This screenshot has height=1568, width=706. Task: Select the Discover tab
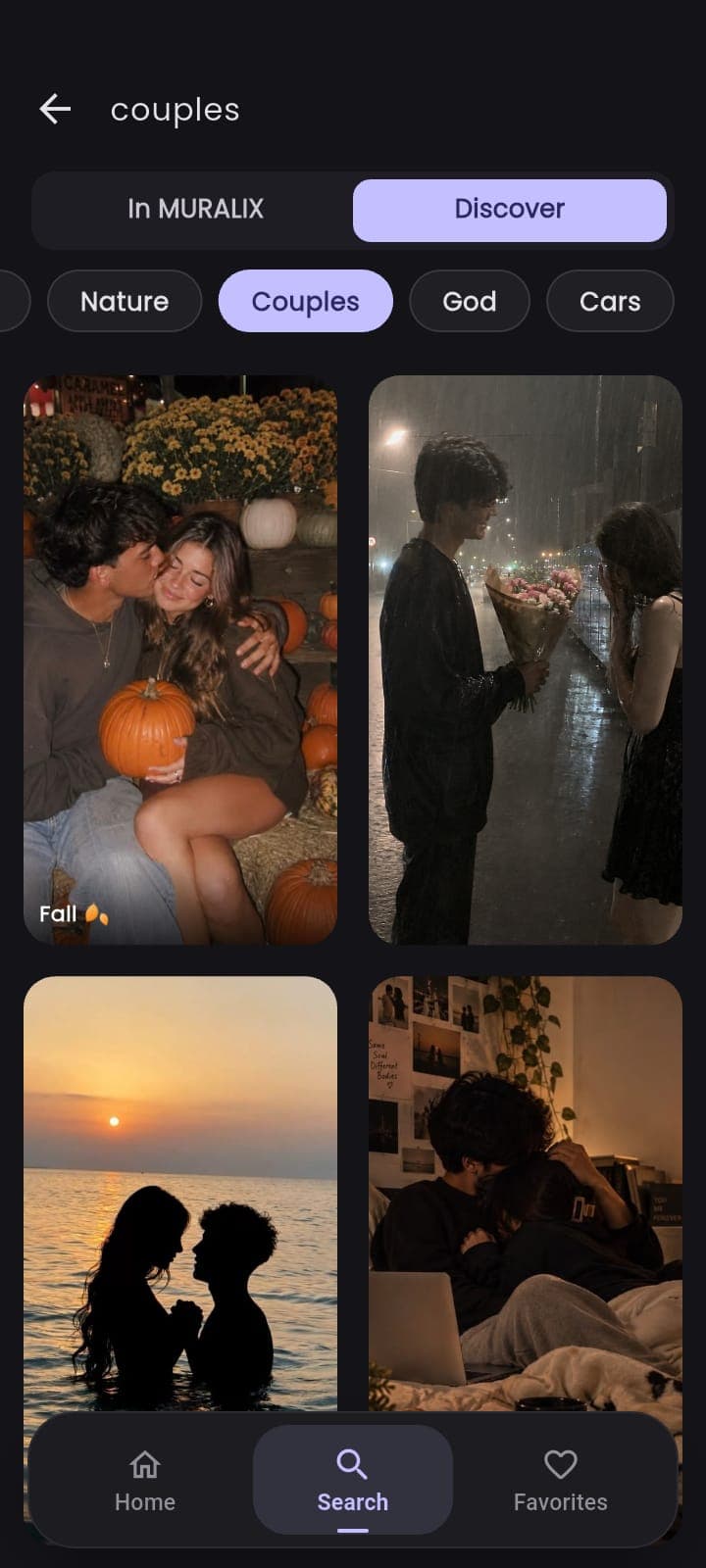[510, 210]
